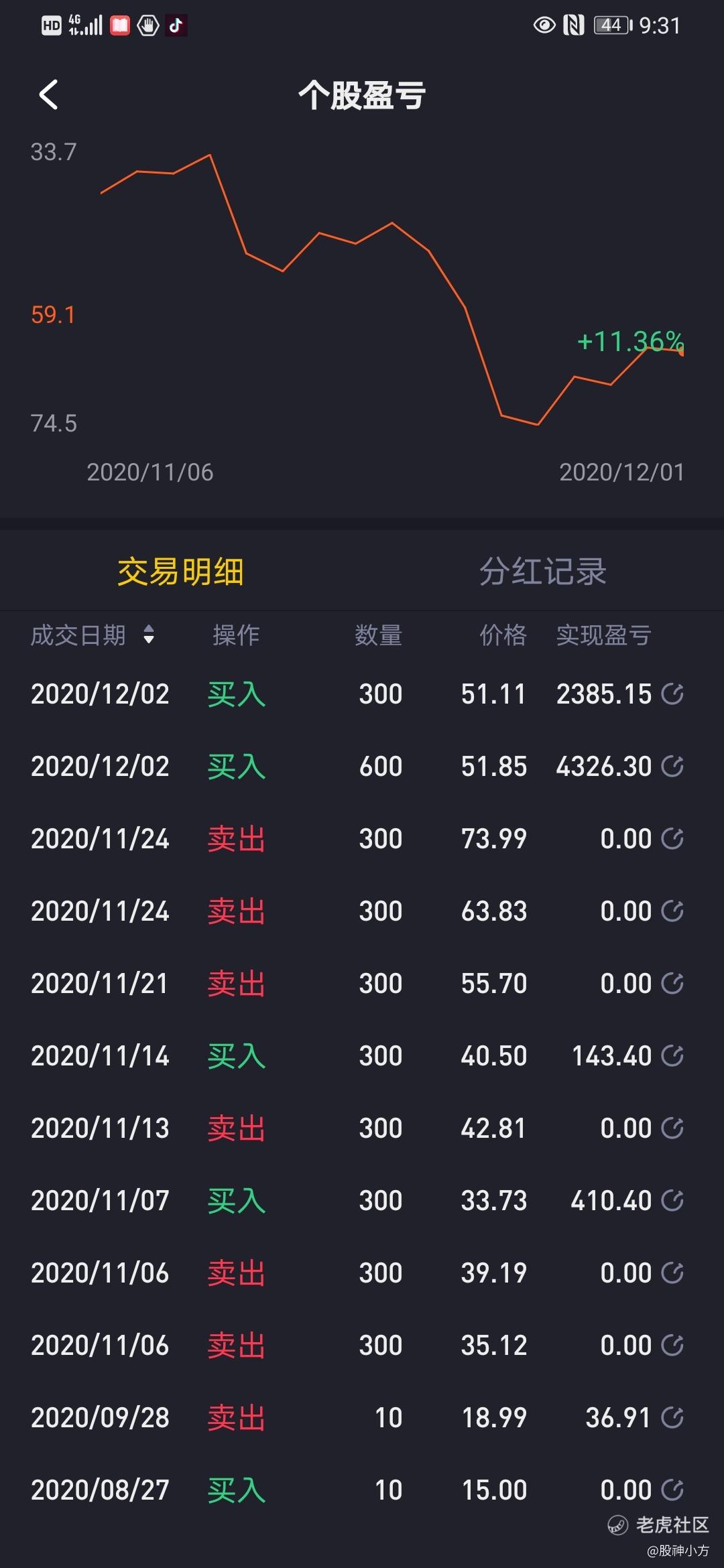The width and height of the screenshot is (724, 1568).
Task: Go back using the top-left arrow
Action: tap(48, 94)
